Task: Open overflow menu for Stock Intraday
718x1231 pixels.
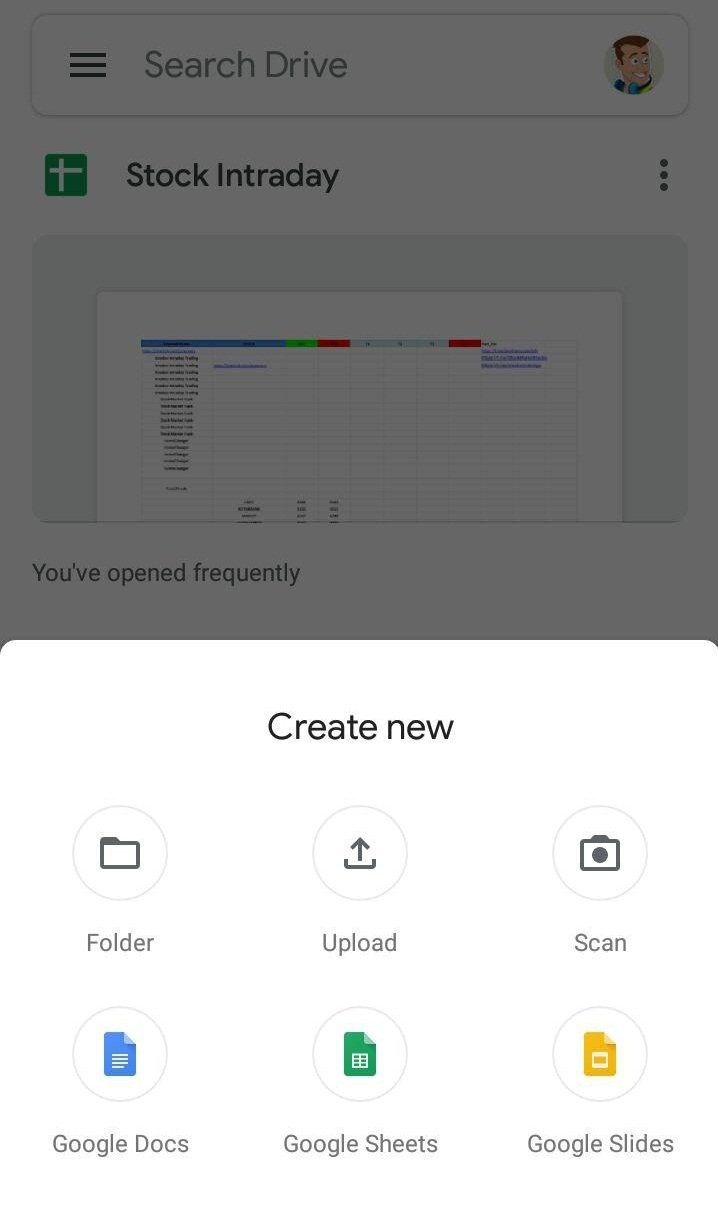Action: pyautogui.click(x=664, y=175)
